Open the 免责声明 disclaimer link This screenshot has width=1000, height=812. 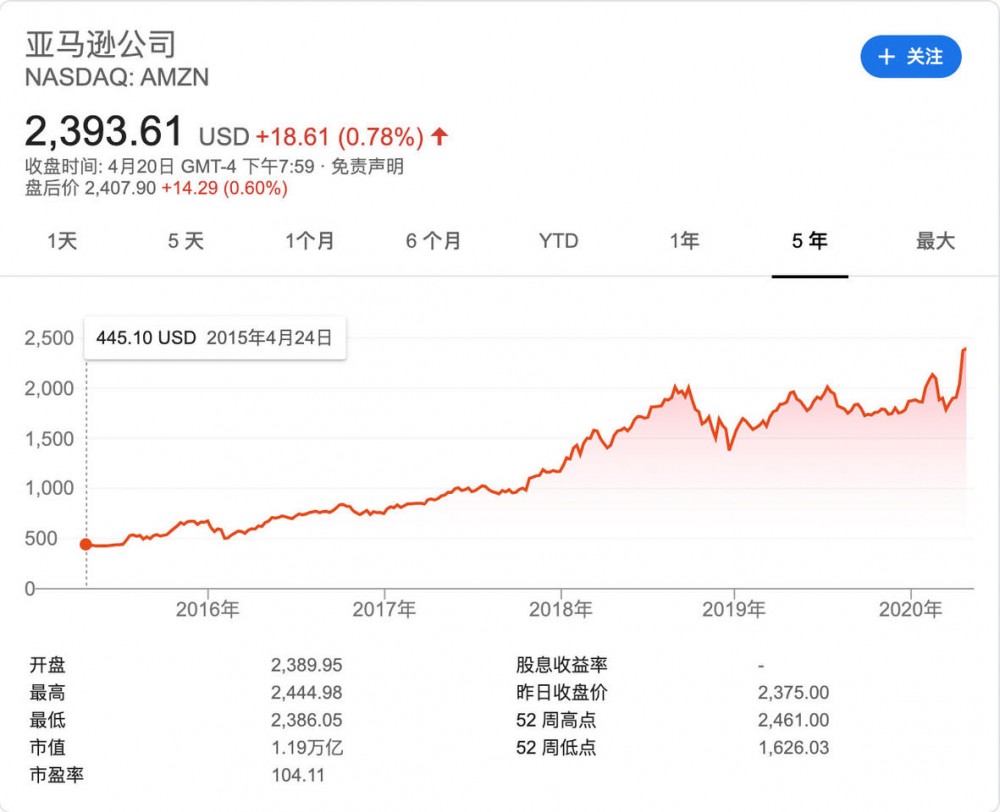(x=368, y=167)
